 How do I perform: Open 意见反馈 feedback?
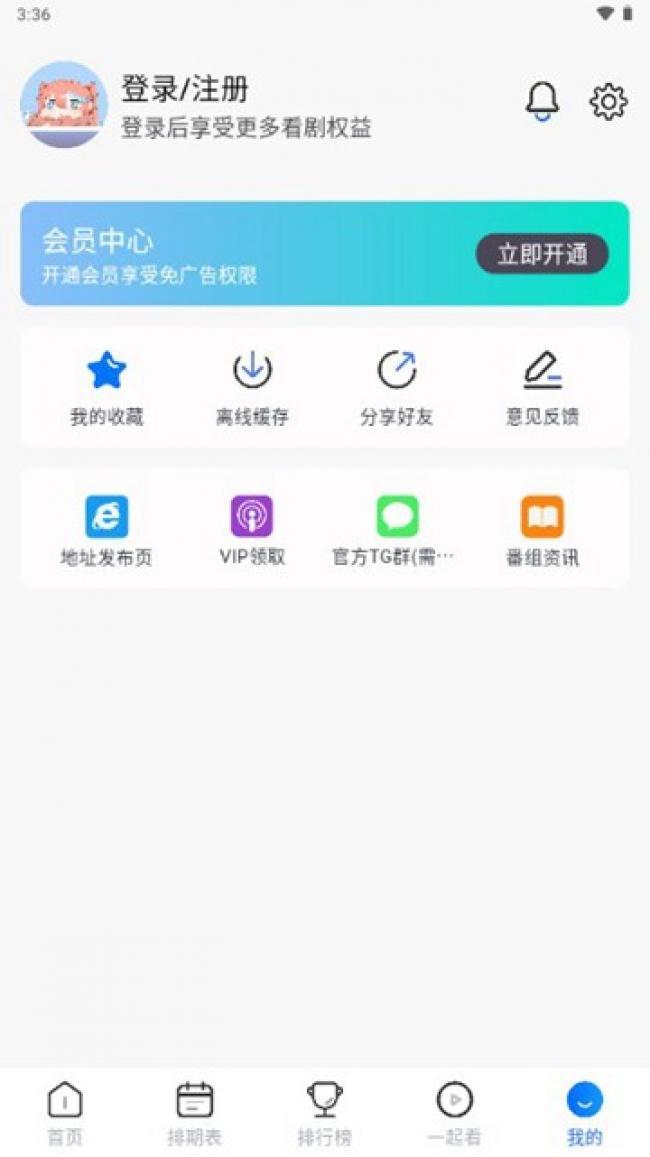click(x=542, y=388)
